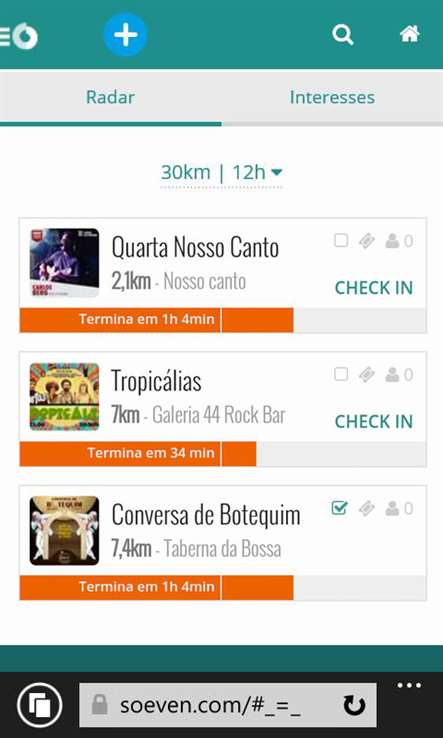Open the browser's three-dot menu
The height and width of the screenshot is (738, 443).
tap(409, 685)
